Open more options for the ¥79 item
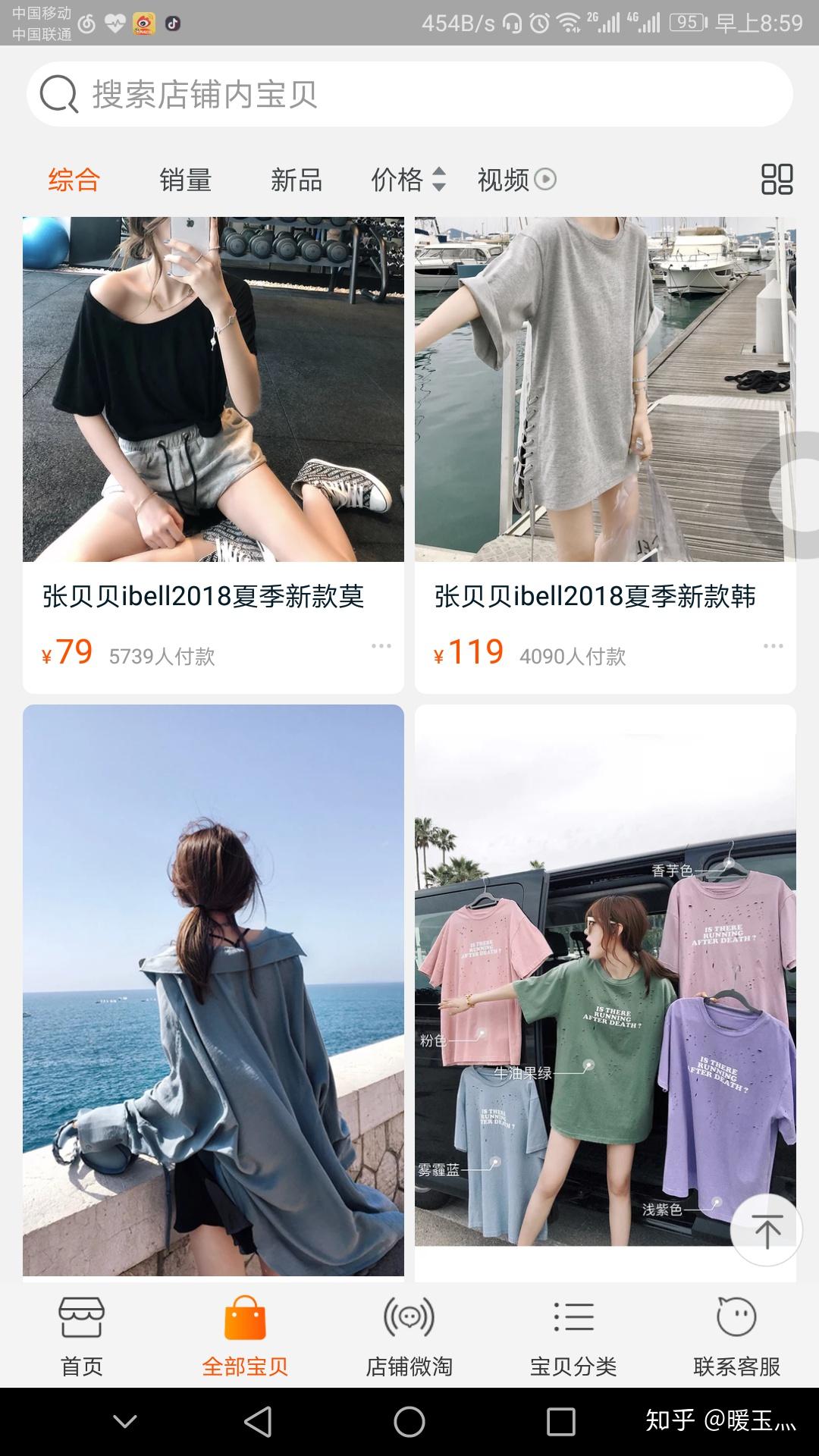 coord(381,646)
